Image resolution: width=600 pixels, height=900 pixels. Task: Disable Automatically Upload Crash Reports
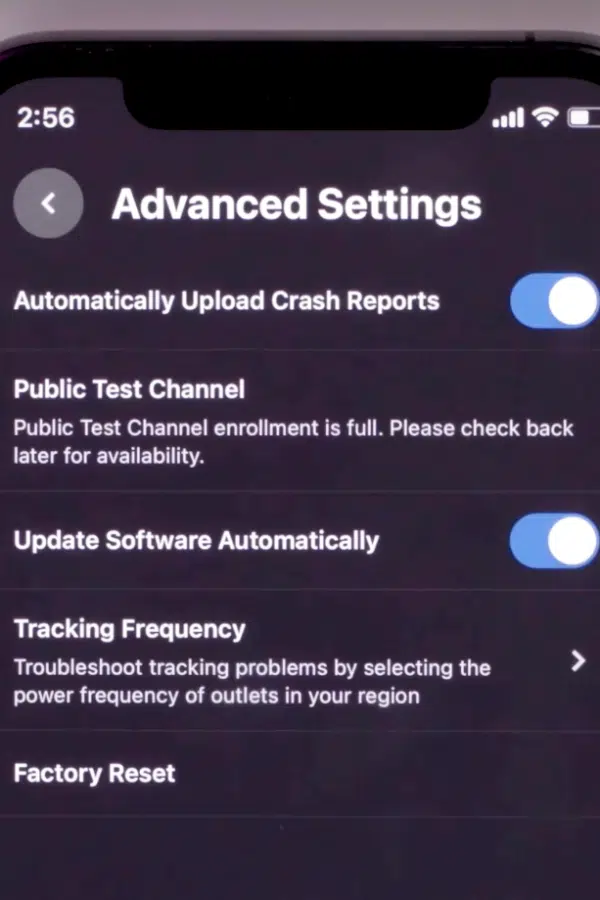click(555, 301)
